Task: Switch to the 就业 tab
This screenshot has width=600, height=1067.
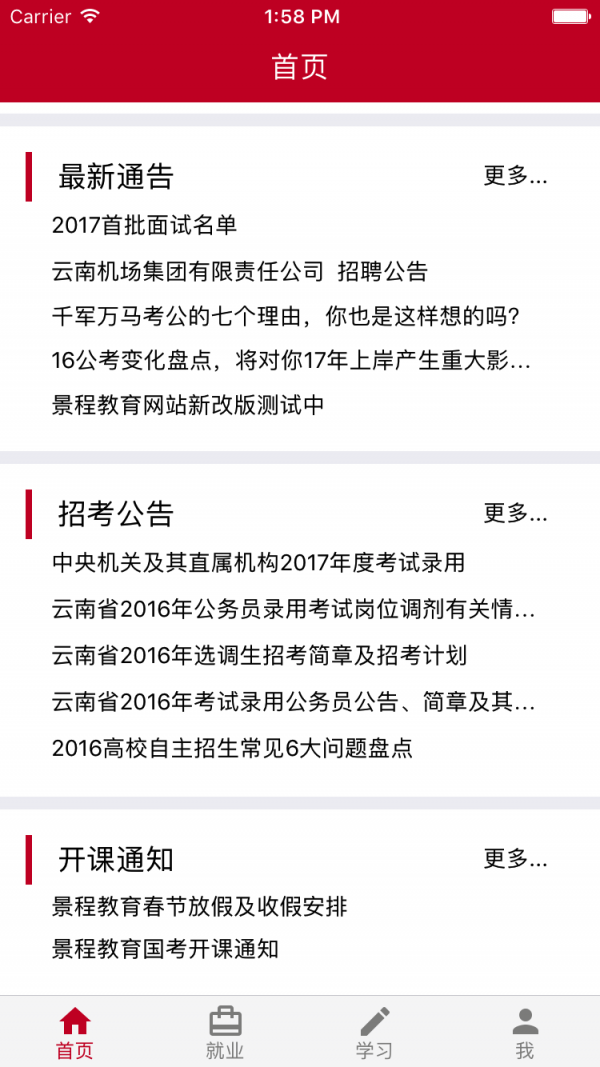Action: point(225,1032)
